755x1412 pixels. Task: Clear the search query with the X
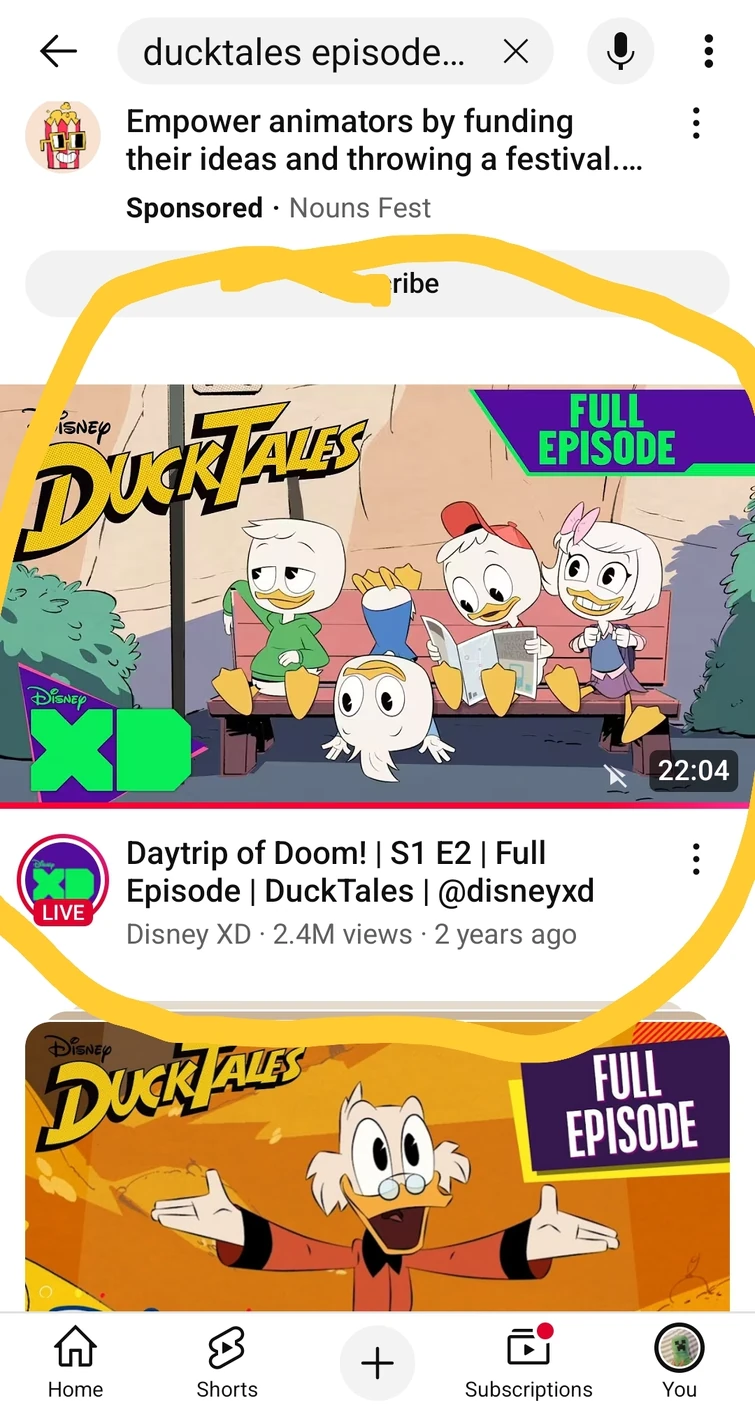coord(516,51)
